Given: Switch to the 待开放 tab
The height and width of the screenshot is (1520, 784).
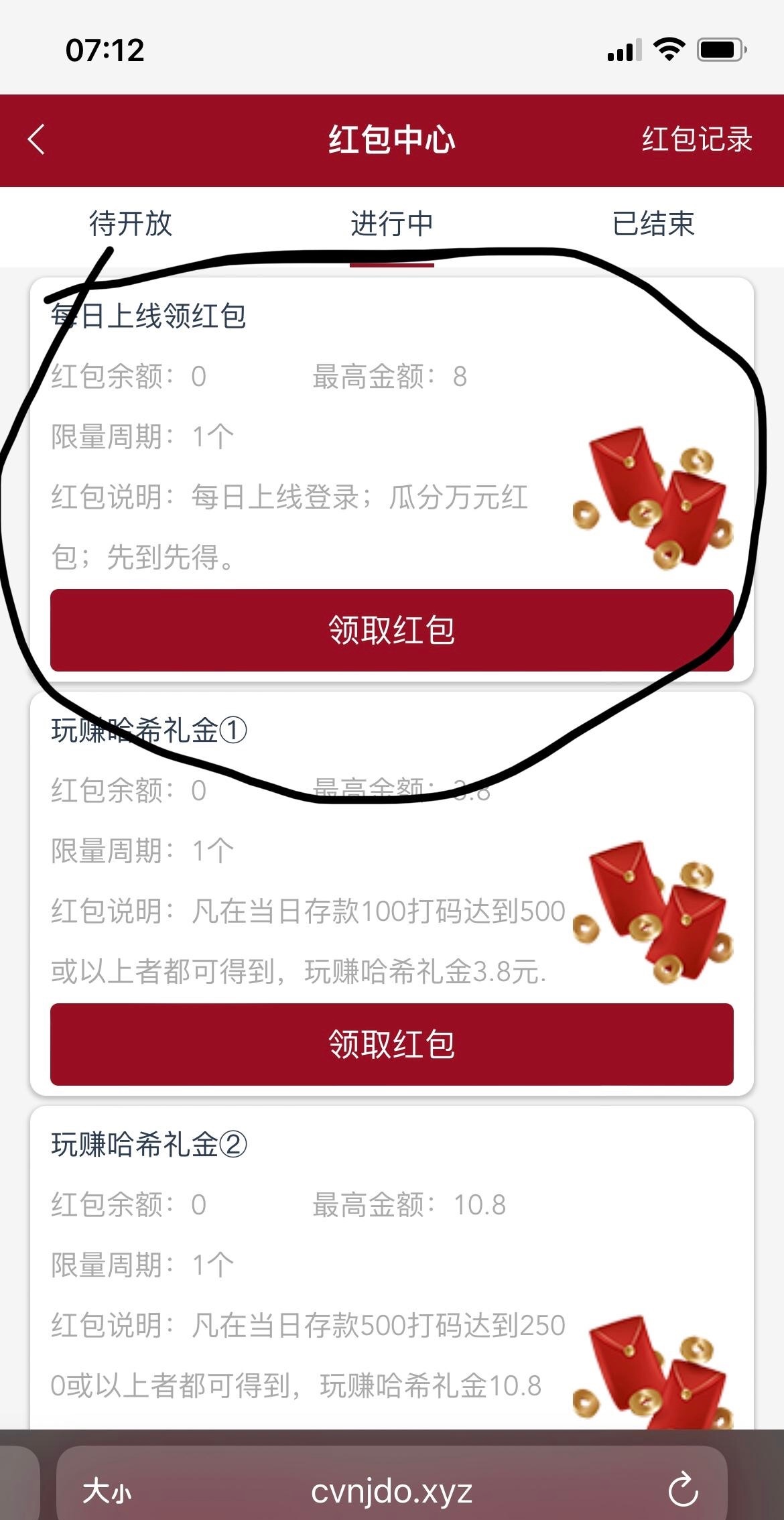Looking at the screenshot, I should coord(131,224).
